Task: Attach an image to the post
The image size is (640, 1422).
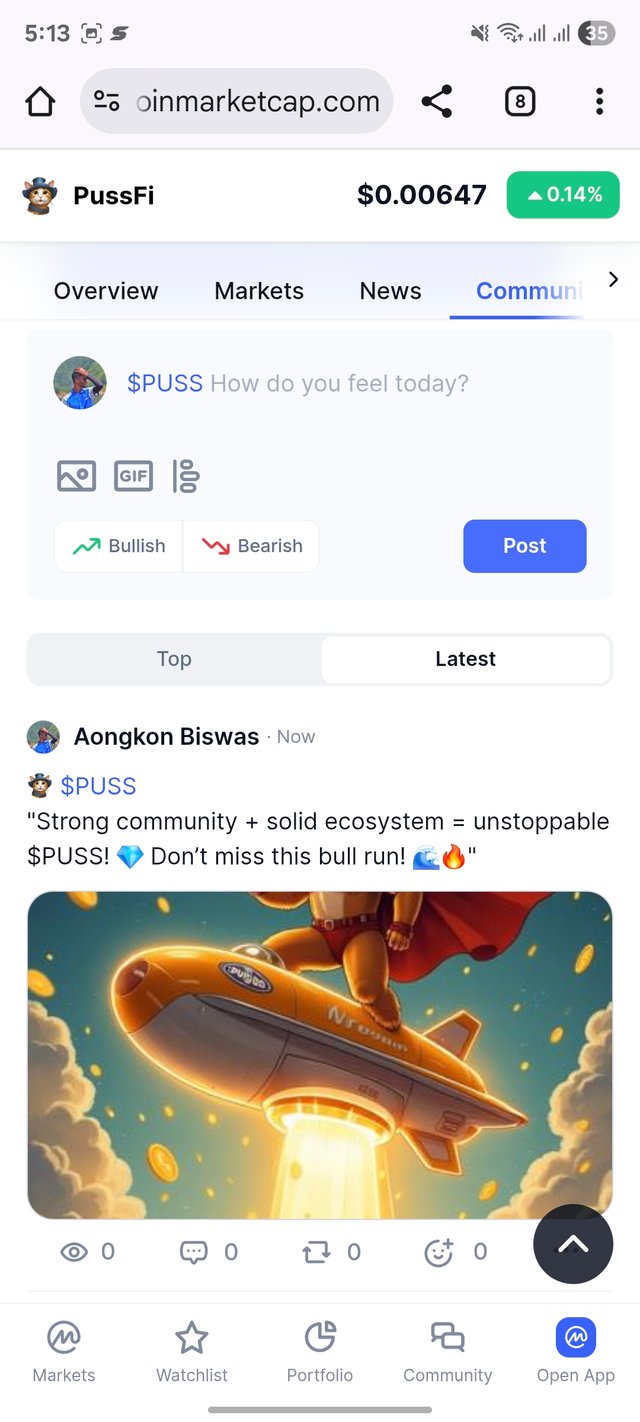Action: (77, 476)
